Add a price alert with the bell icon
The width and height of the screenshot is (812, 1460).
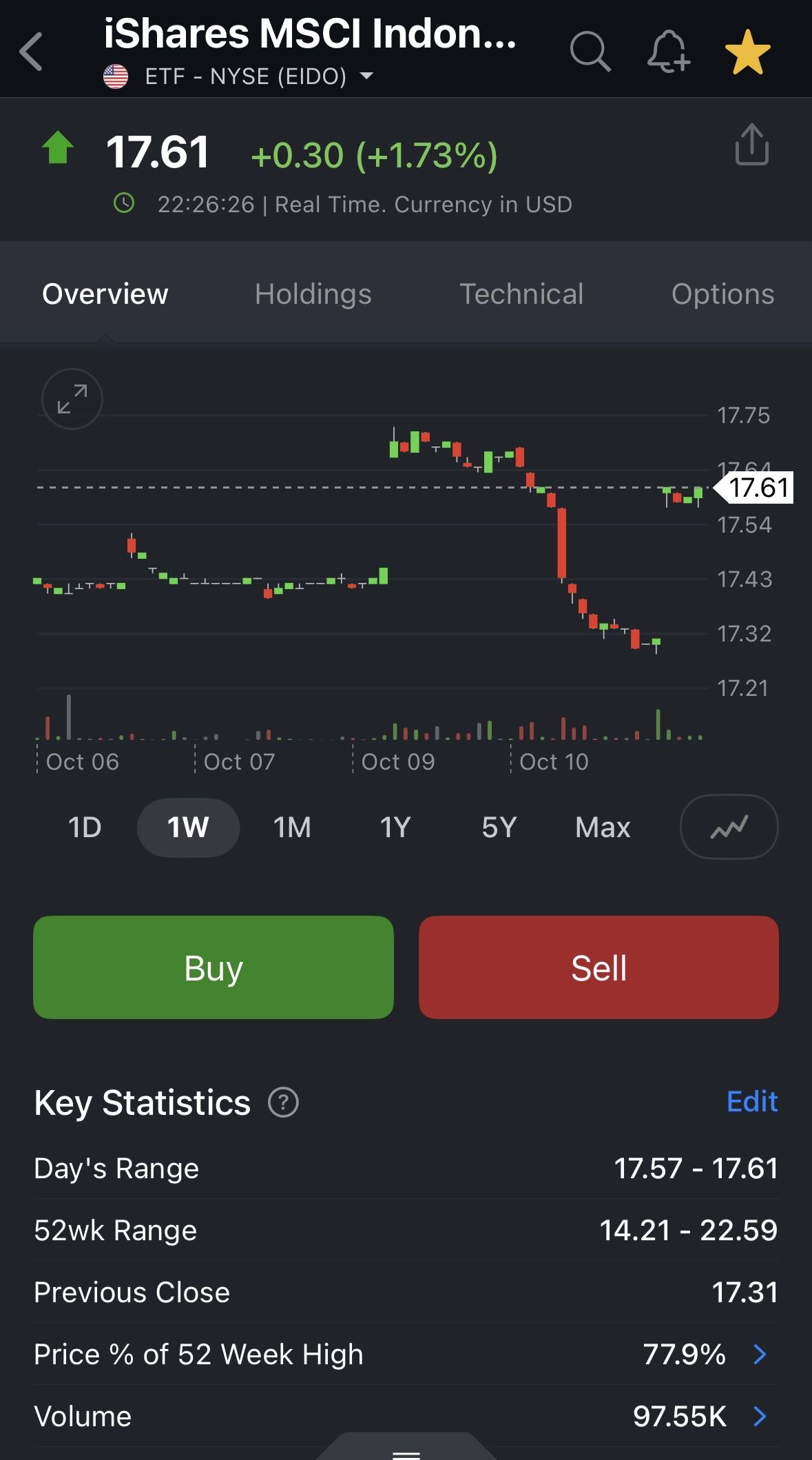click(668, 52)
